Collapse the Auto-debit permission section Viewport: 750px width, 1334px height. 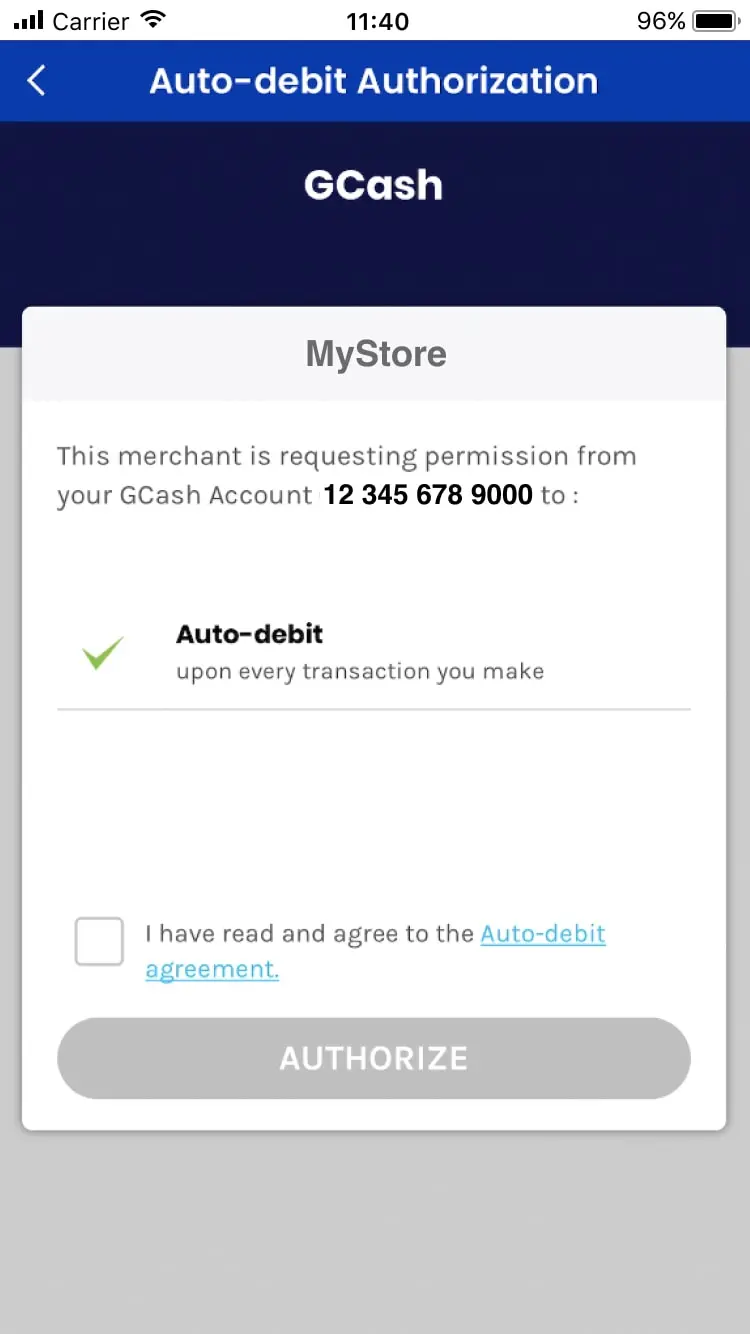point(373,650)
